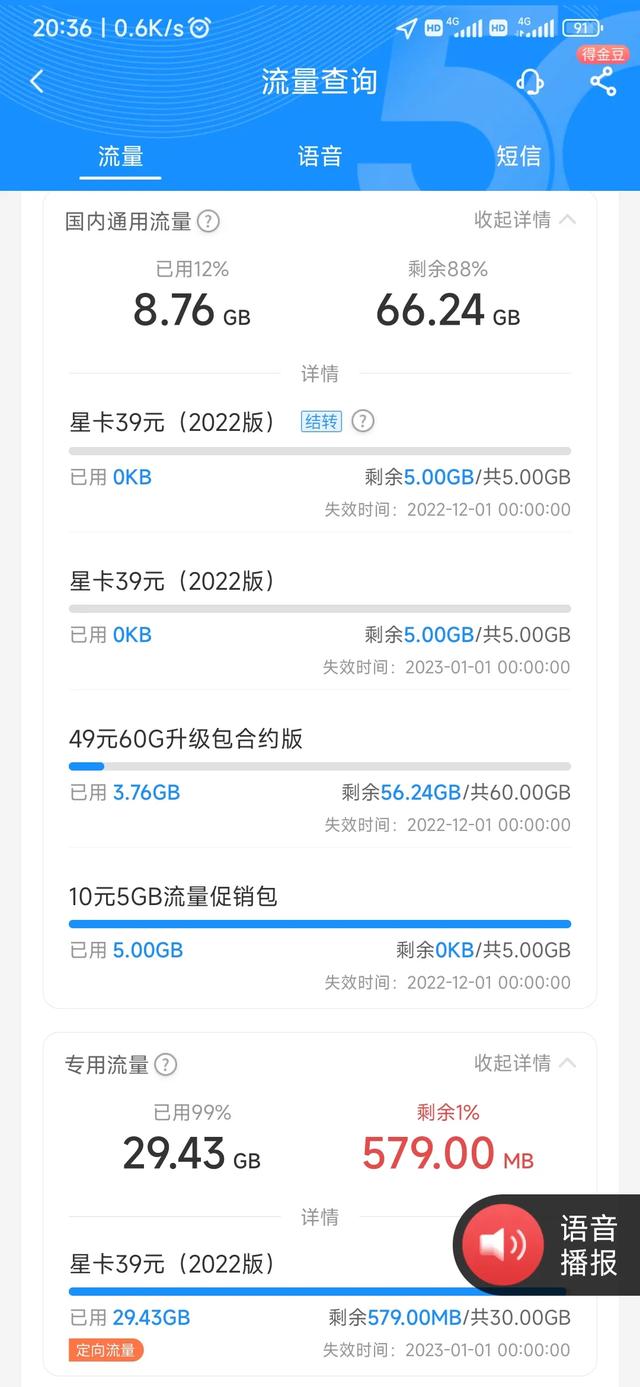Select the 流量 tab
Viewport: 640px width, 1387px height.
pos(121,156)
